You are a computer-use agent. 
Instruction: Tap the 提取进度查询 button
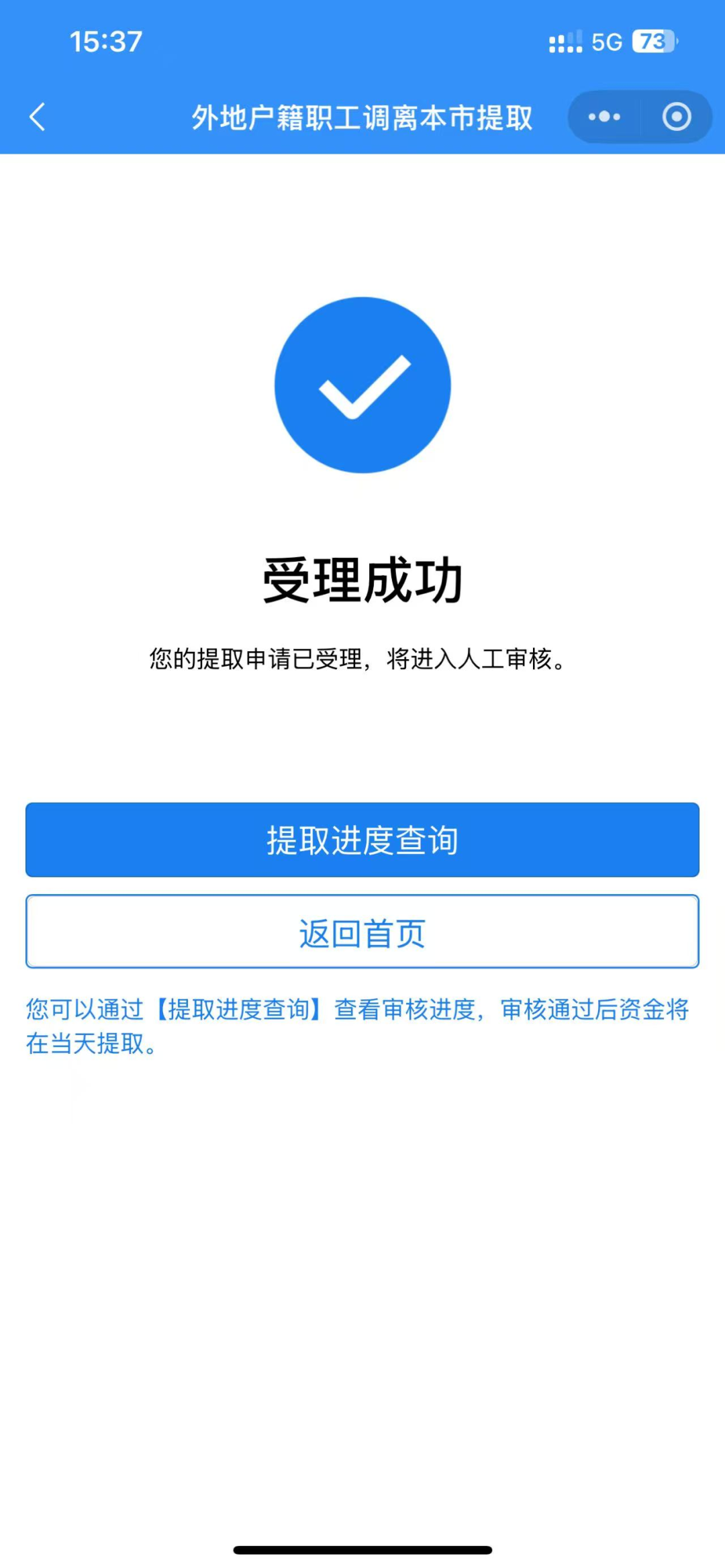pos(362,840)
